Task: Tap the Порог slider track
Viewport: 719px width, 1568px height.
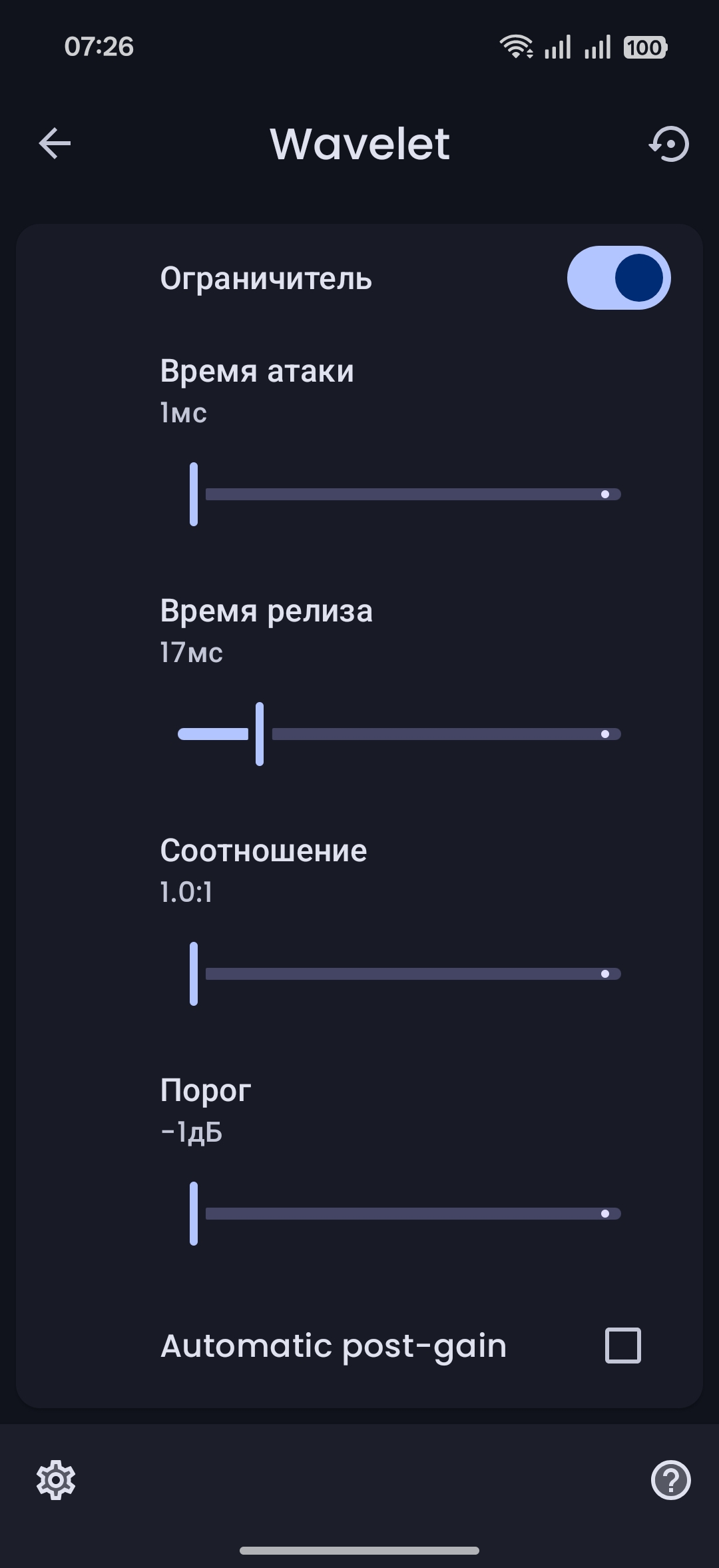Action: pos(399,1214)
